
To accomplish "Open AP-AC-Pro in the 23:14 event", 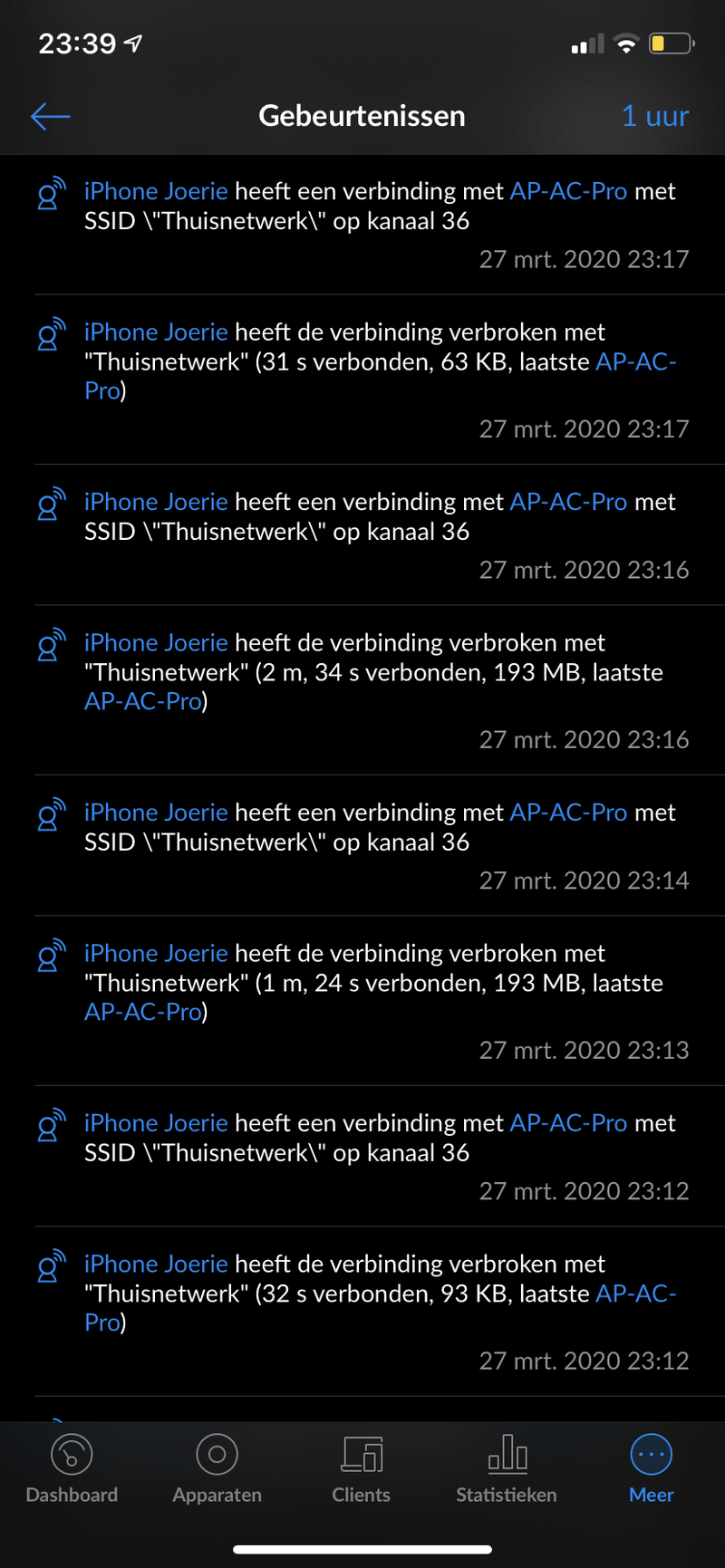I will pyautogui.click(x=568, y=813).
